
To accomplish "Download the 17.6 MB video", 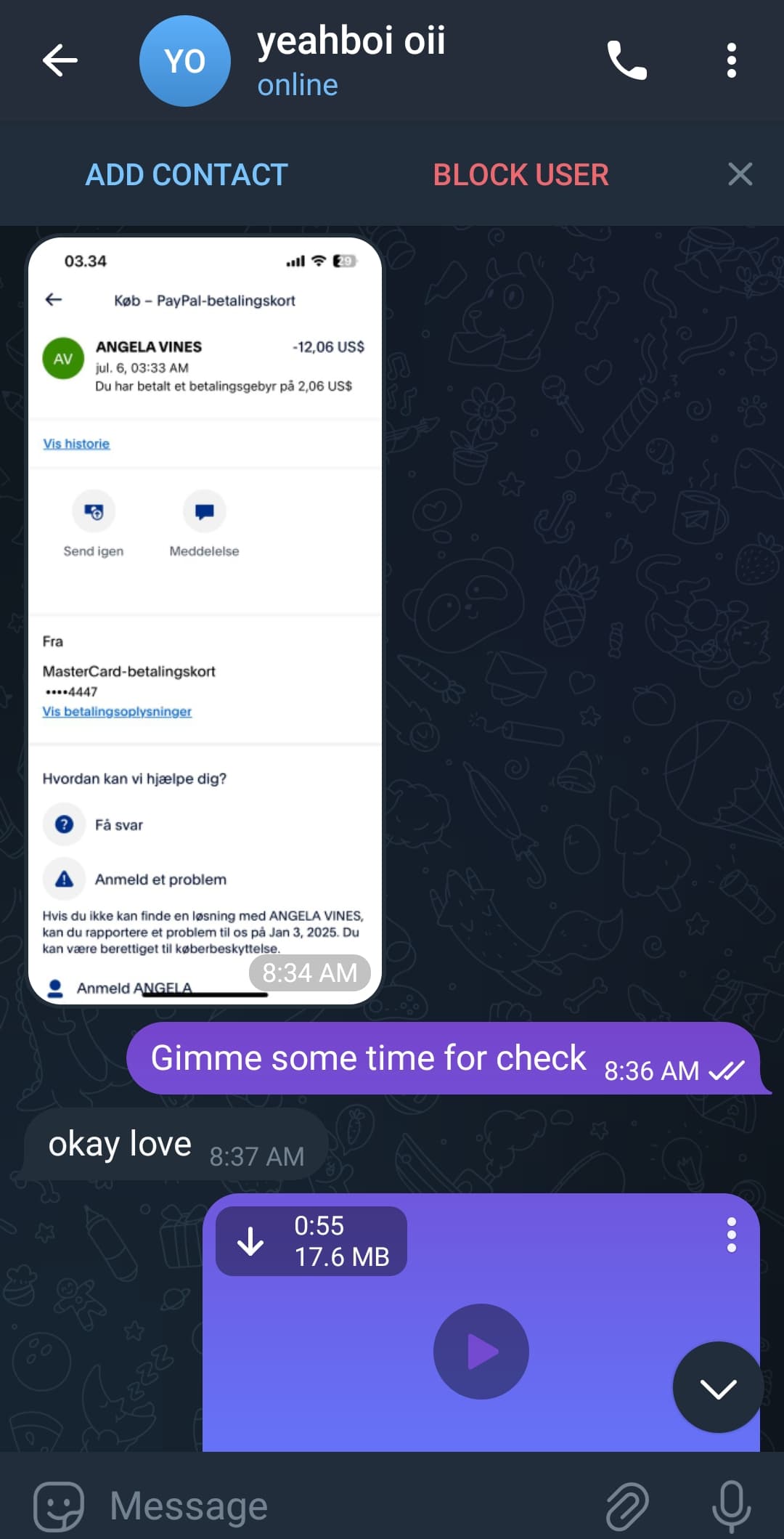I will tap(251, 1241).
